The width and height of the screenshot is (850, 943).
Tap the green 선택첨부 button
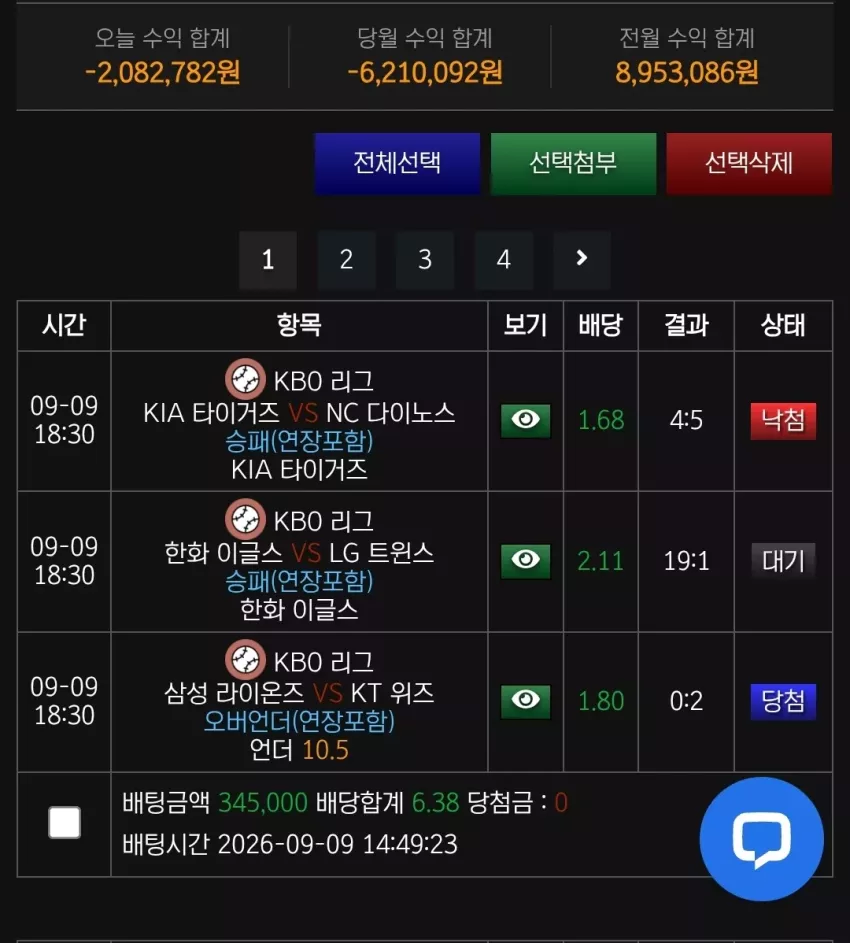pyautogui.click(x=573, y=164)
